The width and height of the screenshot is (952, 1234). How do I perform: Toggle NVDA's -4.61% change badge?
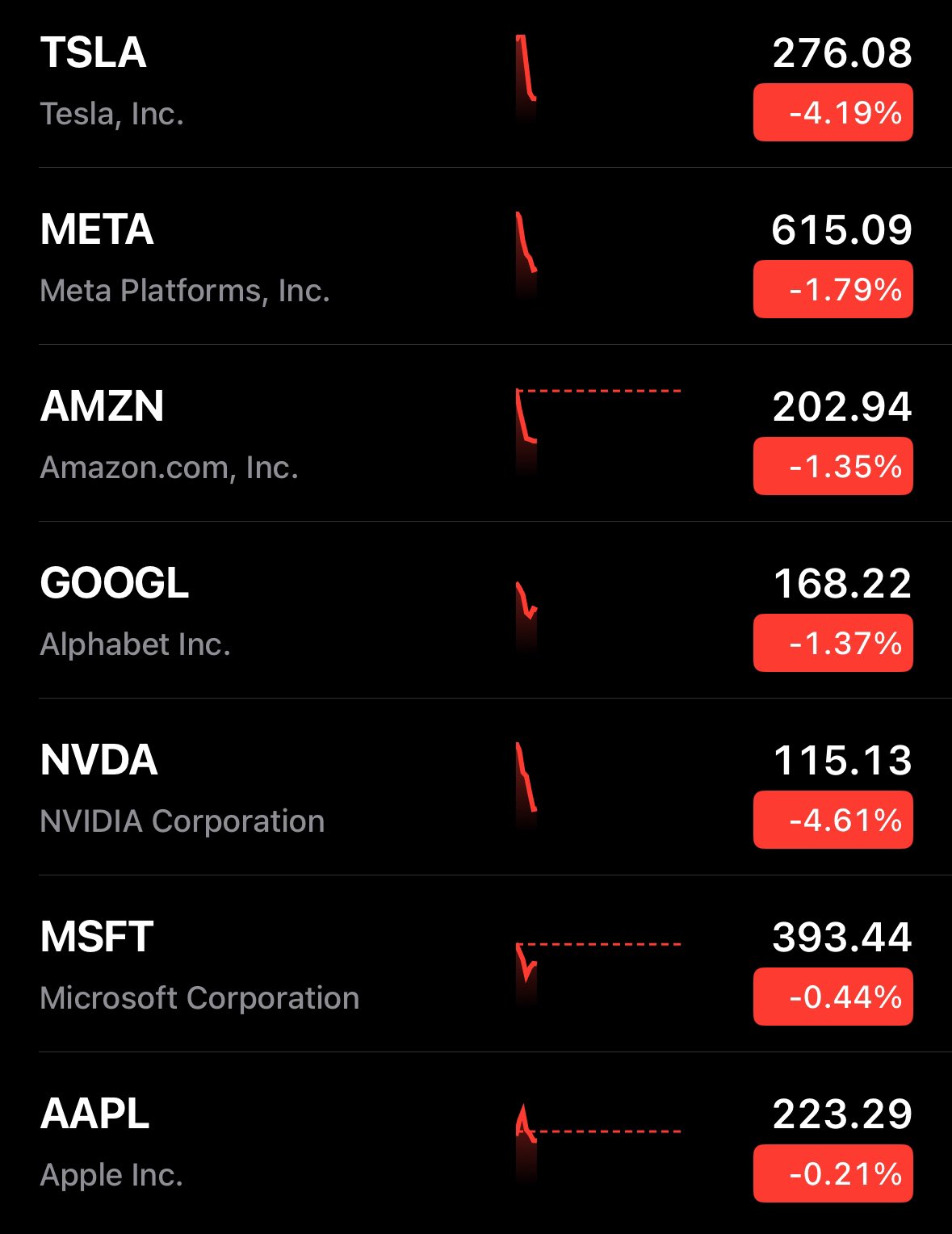pos(833,820)
